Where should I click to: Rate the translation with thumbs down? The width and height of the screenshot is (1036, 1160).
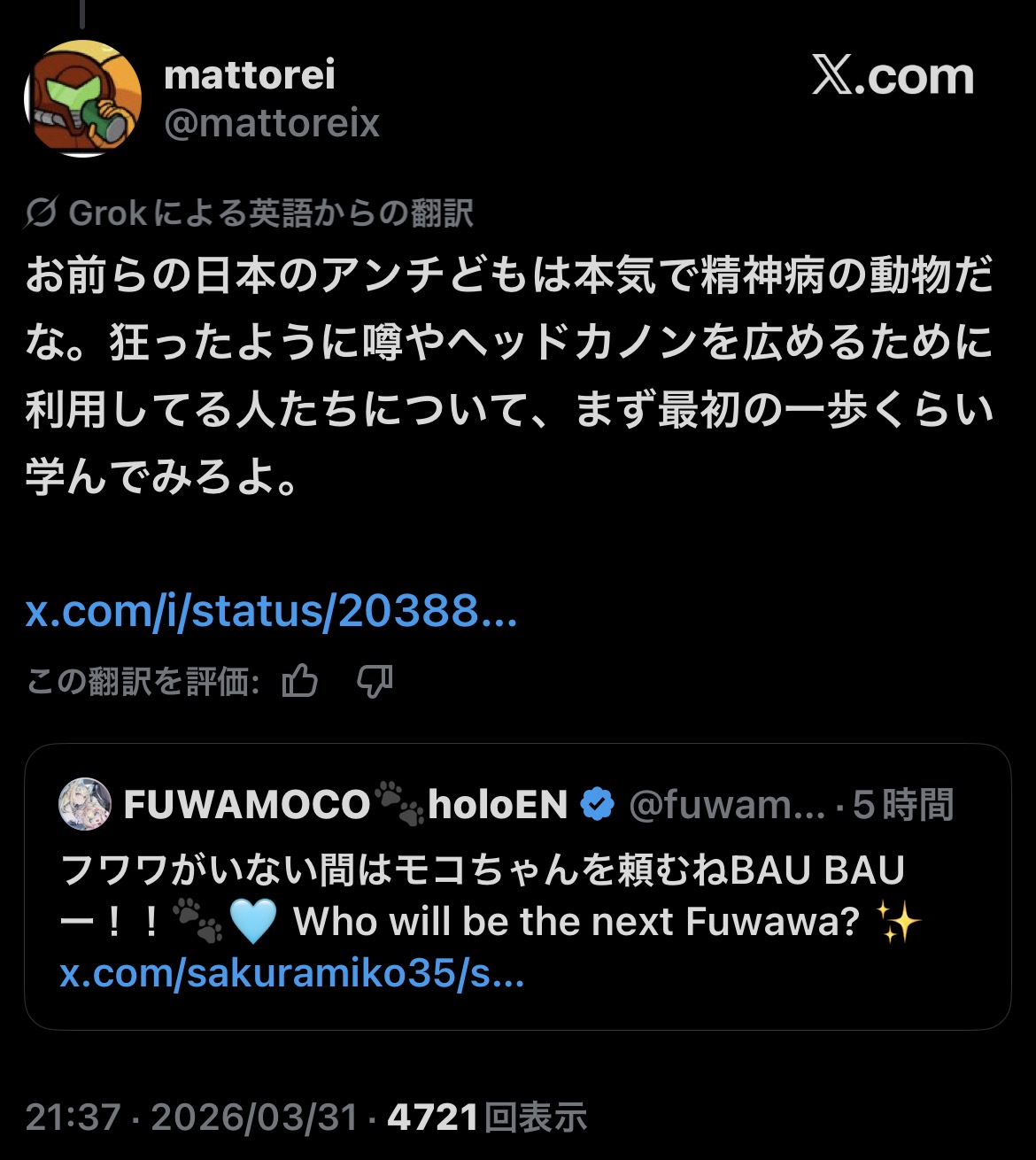pos(374,681)
